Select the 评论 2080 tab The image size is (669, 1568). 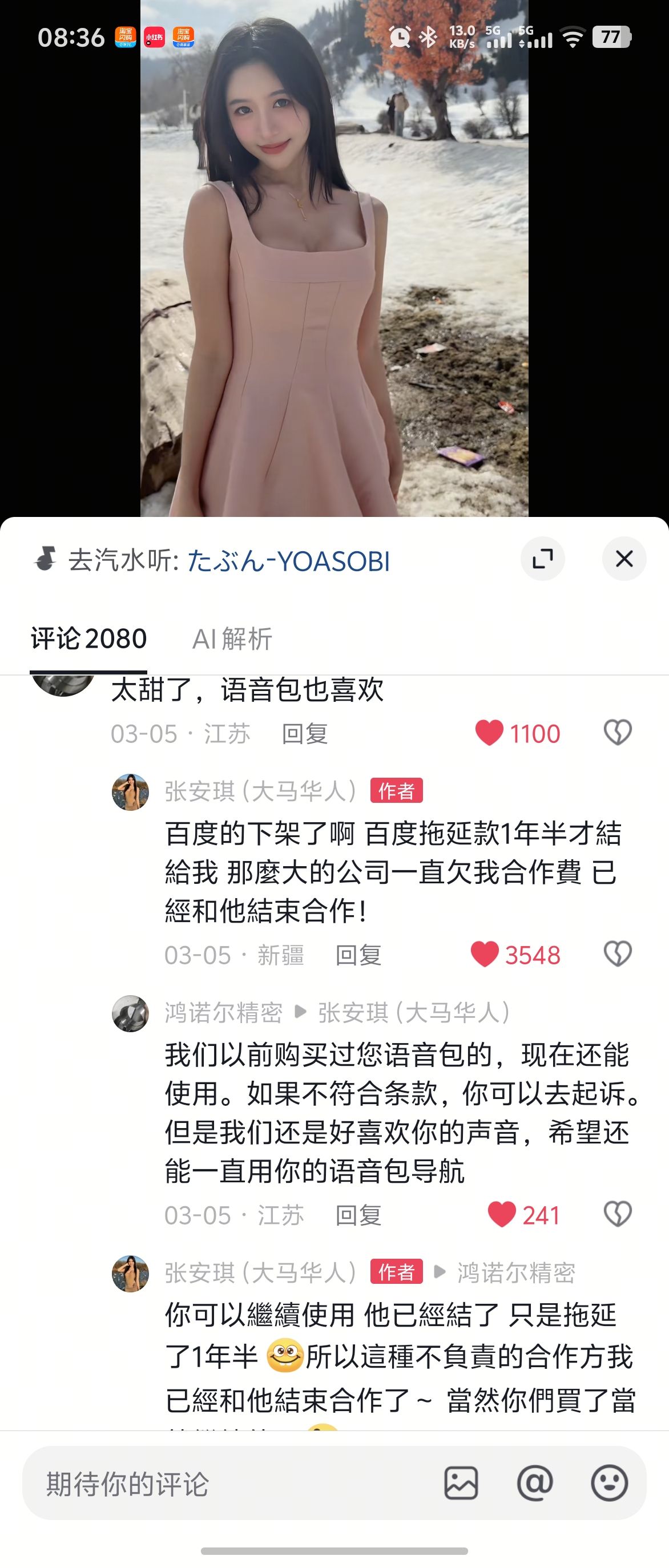89,638
